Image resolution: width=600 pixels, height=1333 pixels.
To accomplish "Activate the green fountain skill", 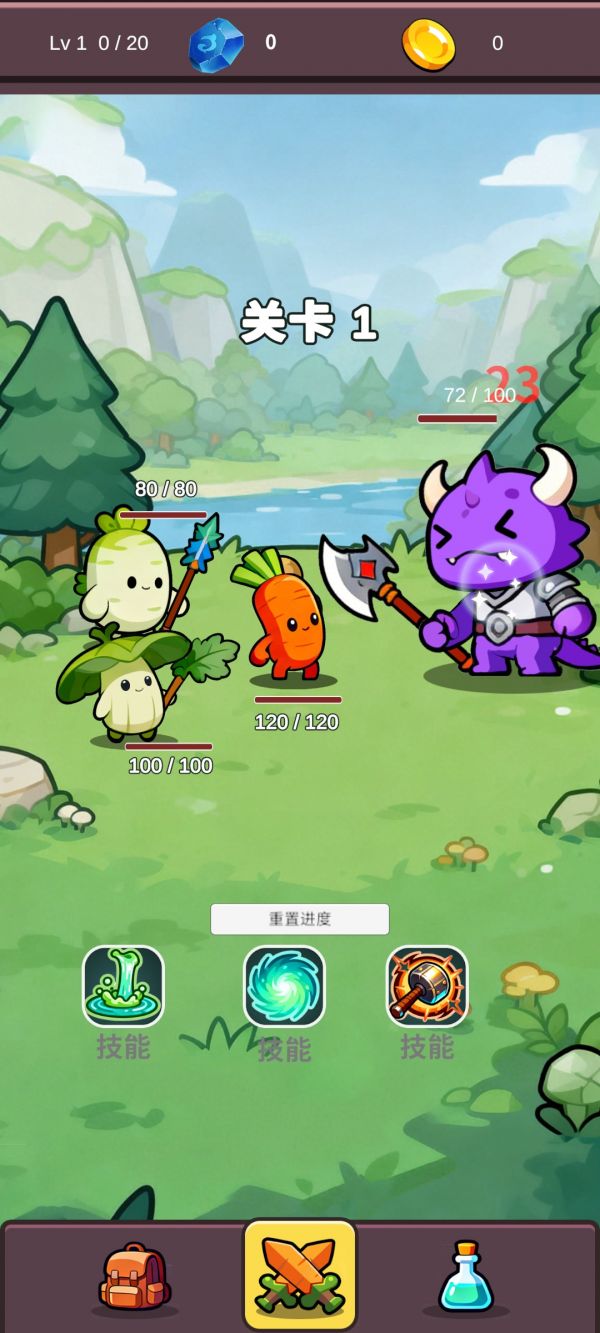I will (123, 986).
